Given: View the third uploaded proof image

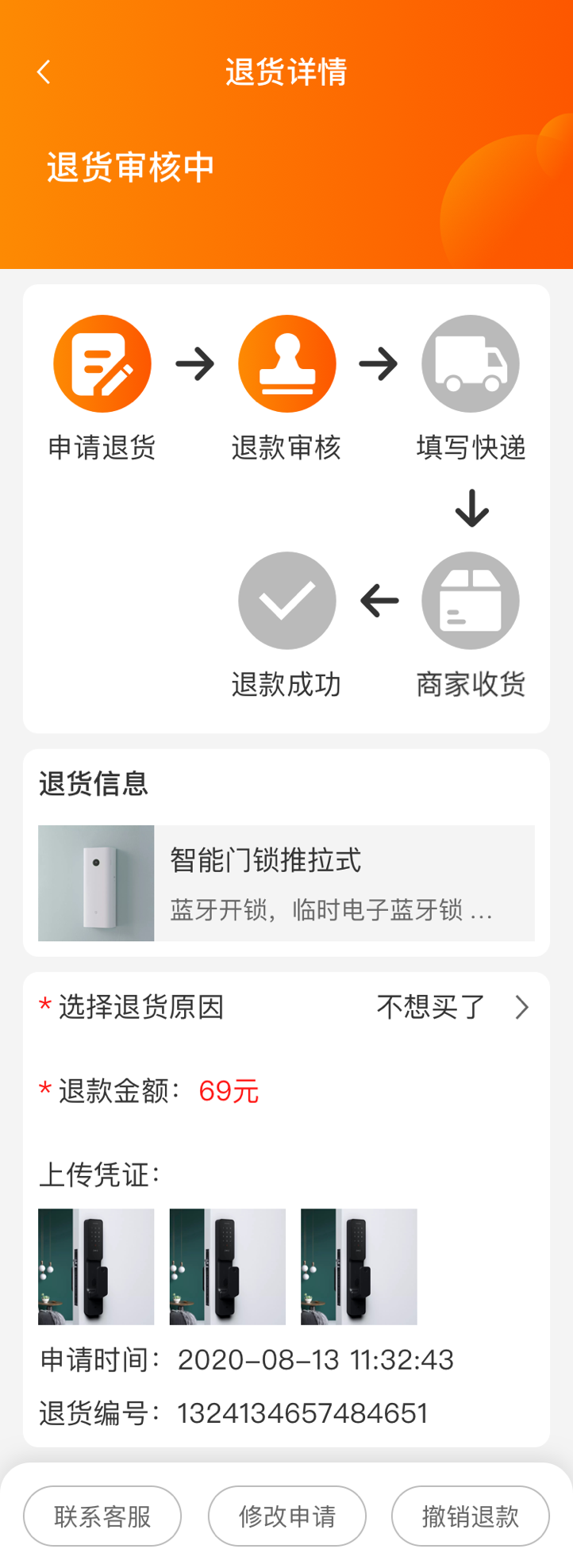Looking at the screenshot, I should (359, 1266).
